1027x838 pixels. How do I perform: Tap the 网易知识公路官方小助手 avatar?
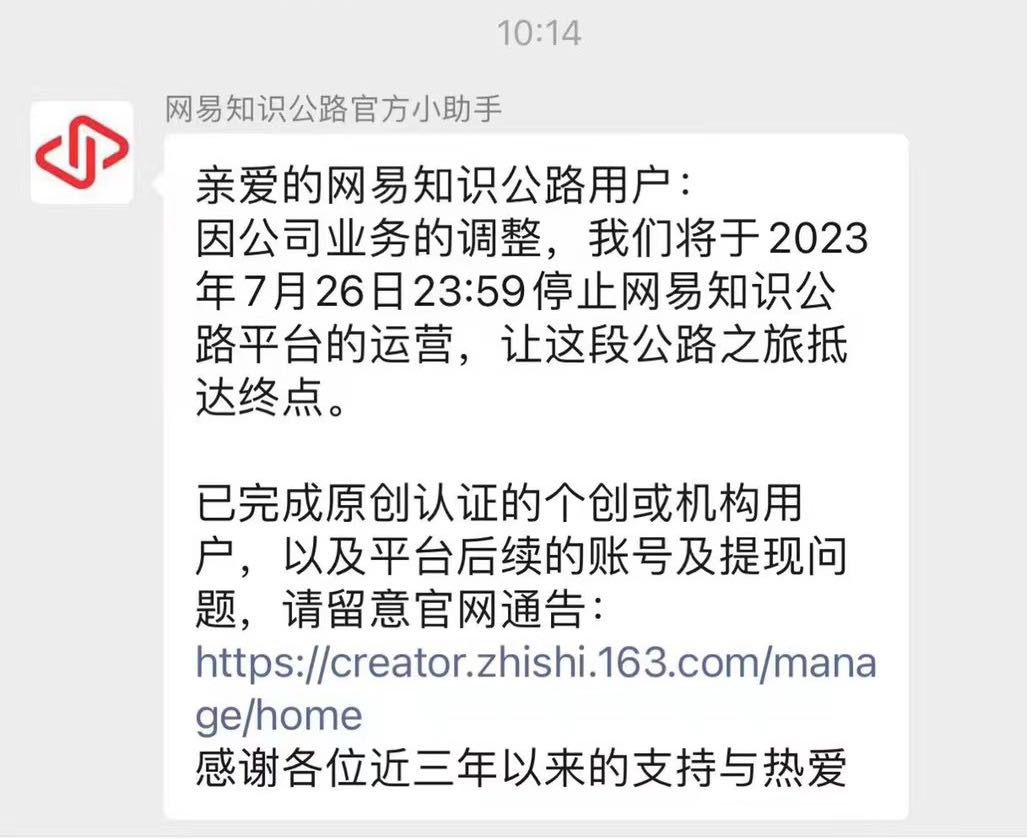(x=82, y=151)
